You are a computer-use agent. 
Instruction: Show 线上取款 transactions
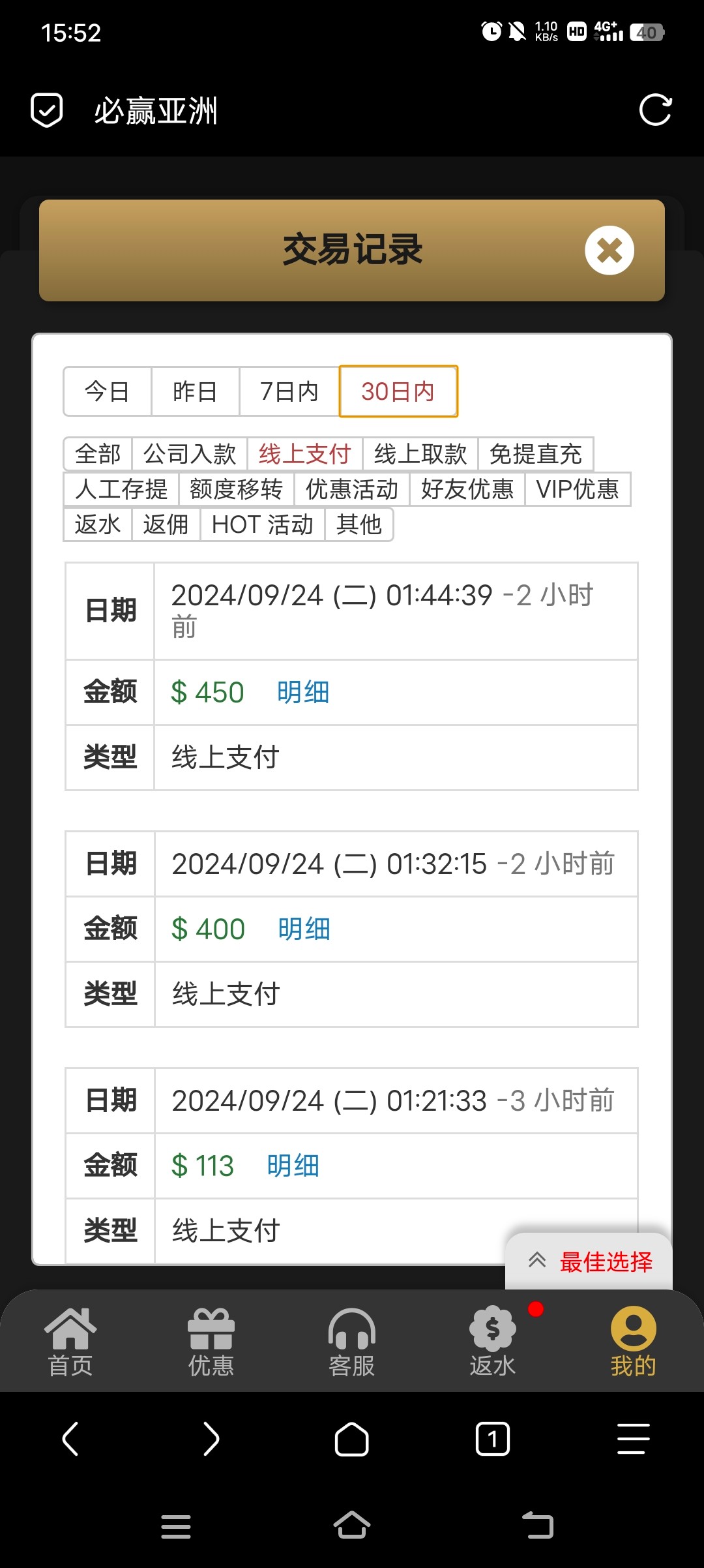(420, 454)
